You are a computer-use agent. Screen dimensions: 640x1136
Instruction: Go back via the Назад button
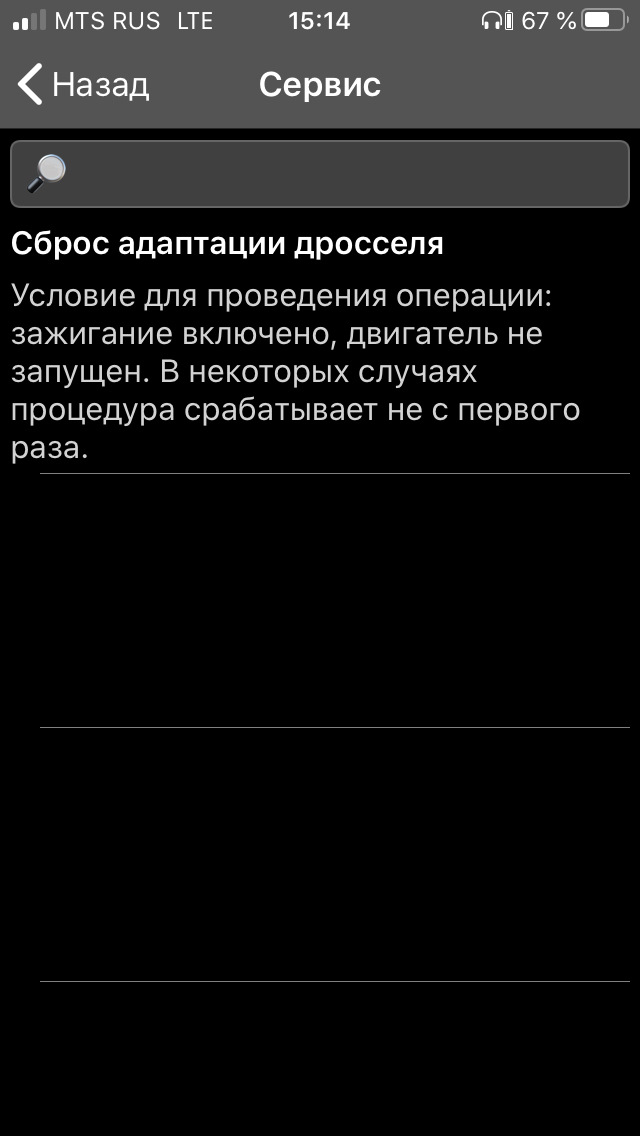coord(84,85)
